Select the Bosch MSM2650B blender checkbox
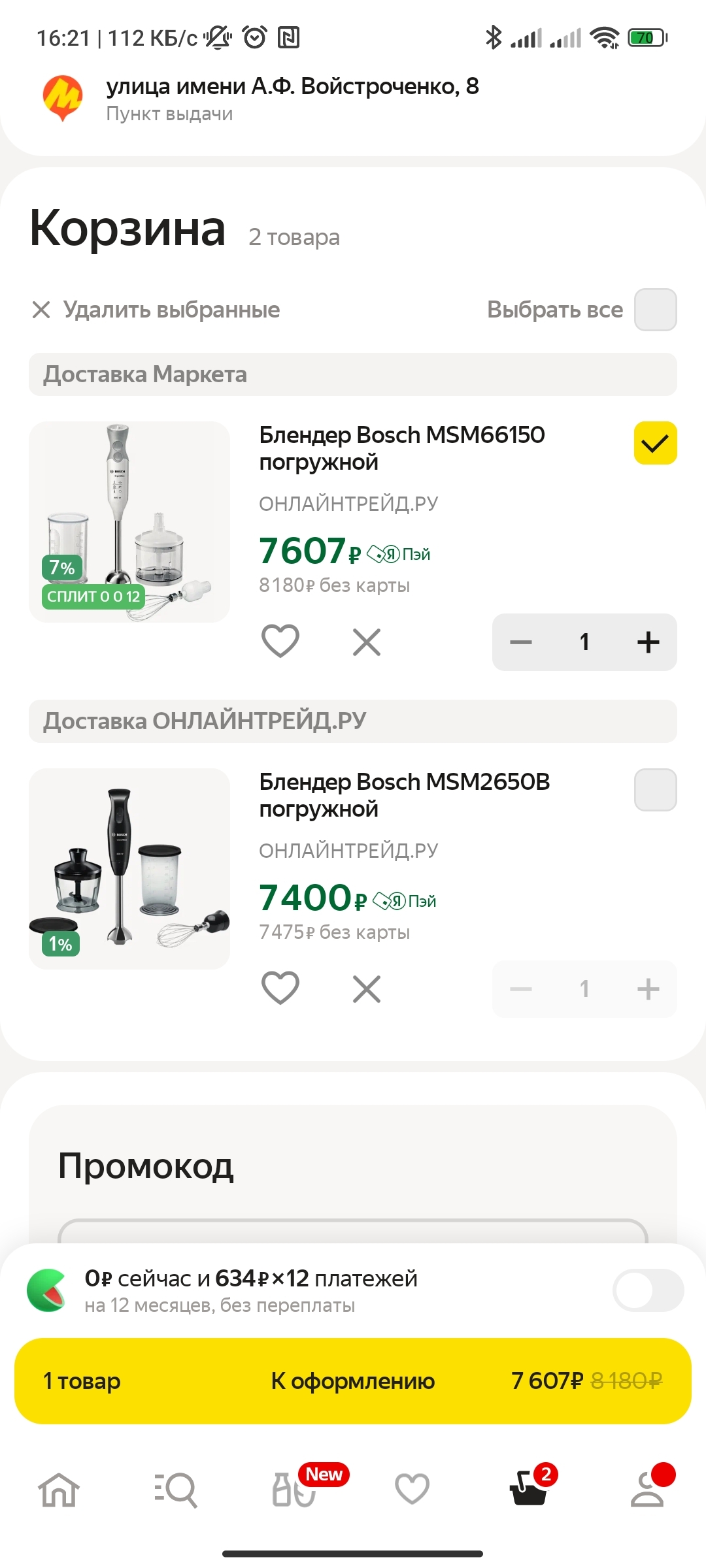Screen dimensions: 706x1568 point(655,790)
